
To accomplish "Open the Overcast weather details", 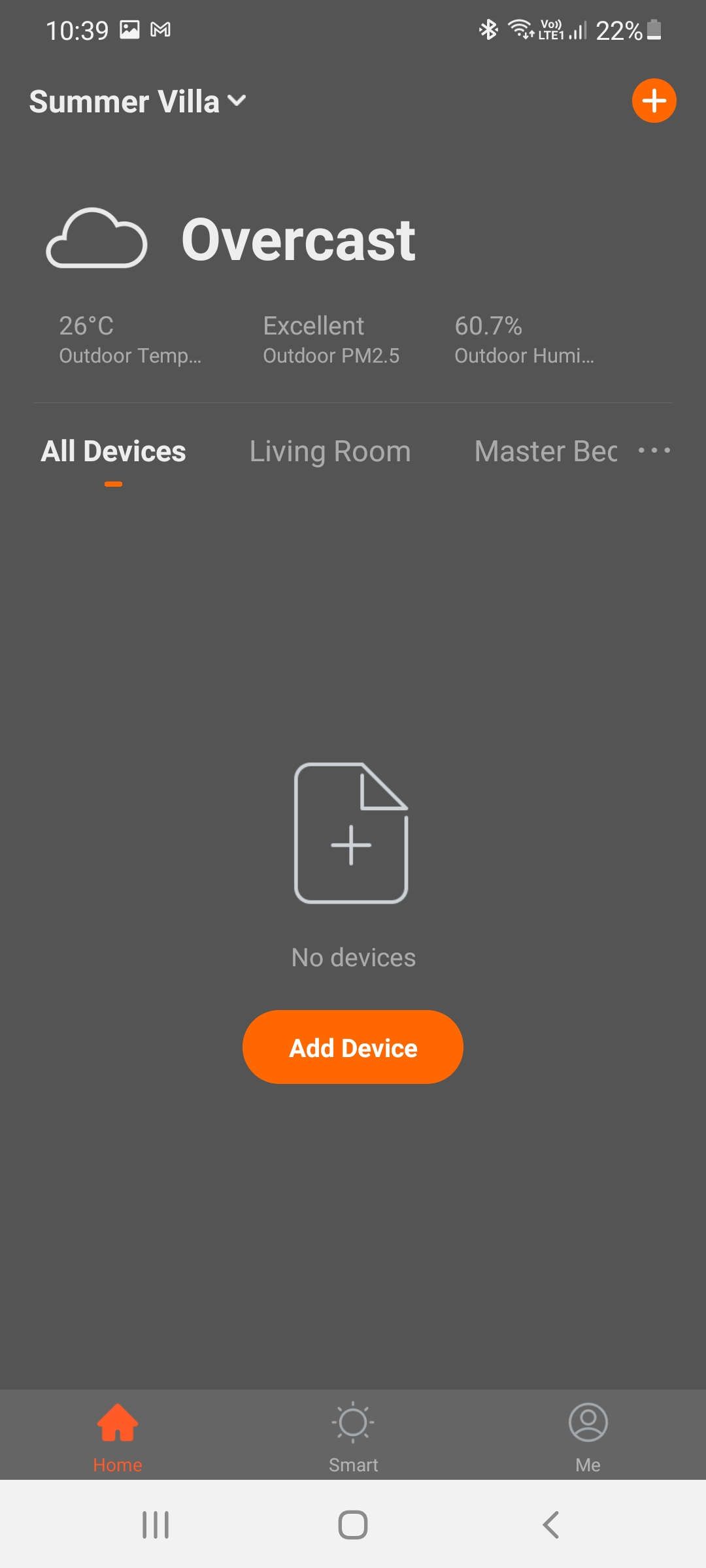I will pos(297,240).
